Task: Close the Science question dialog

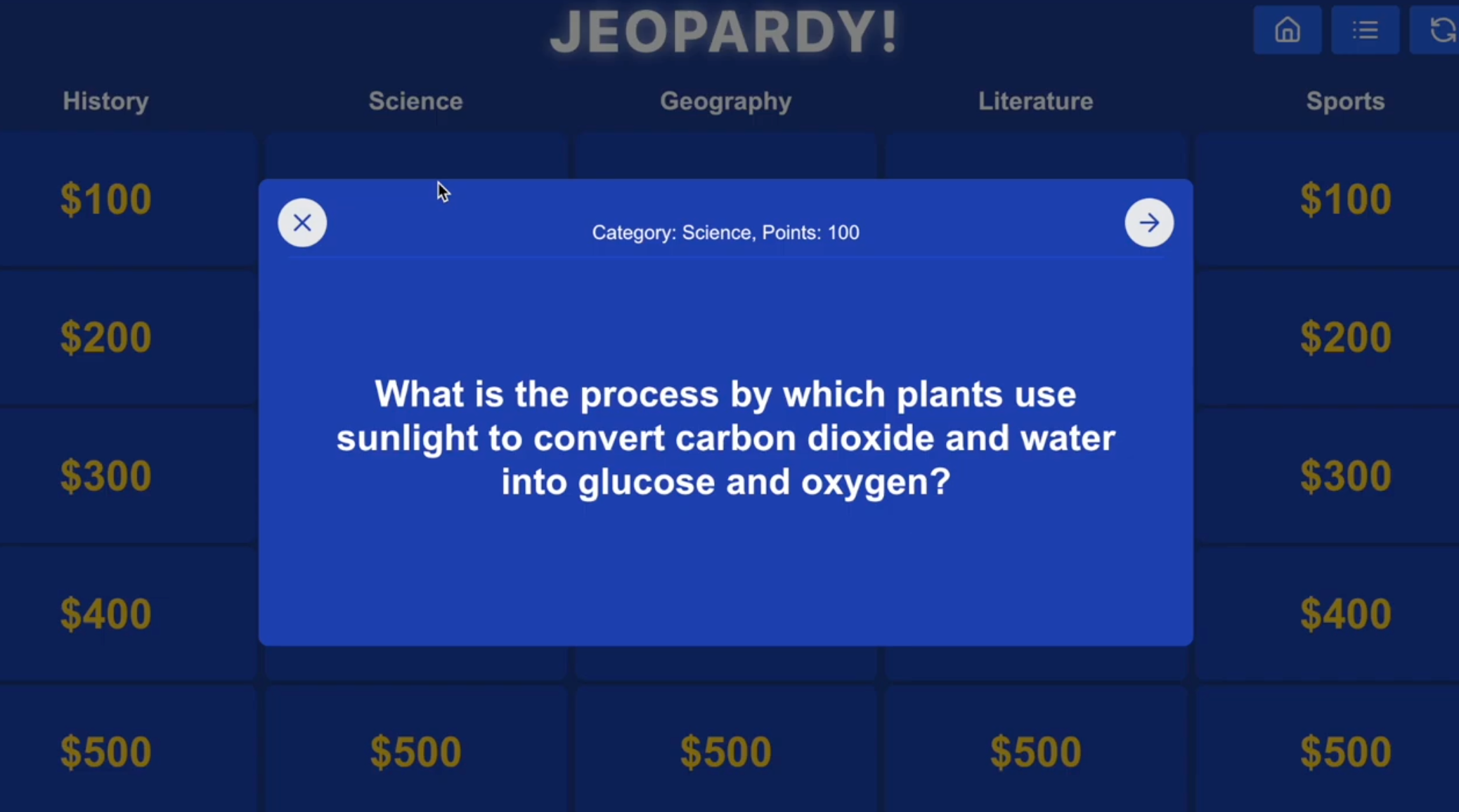Action: (x=302, y=223)
